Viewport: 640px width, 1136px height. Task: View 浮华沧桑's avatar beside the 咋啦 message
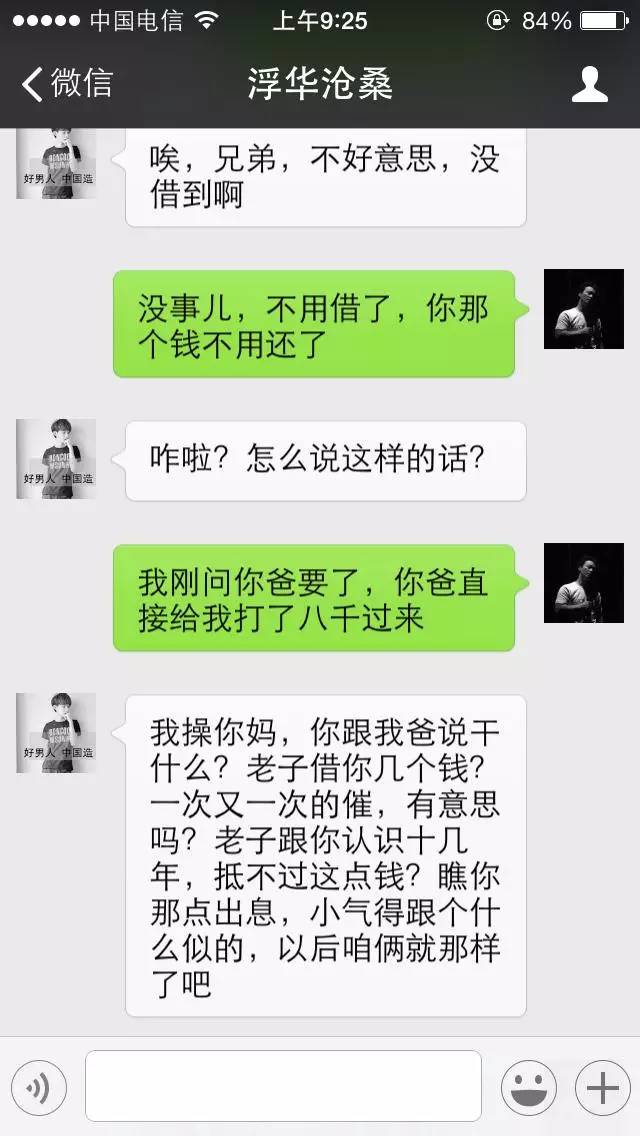point(57,459)
